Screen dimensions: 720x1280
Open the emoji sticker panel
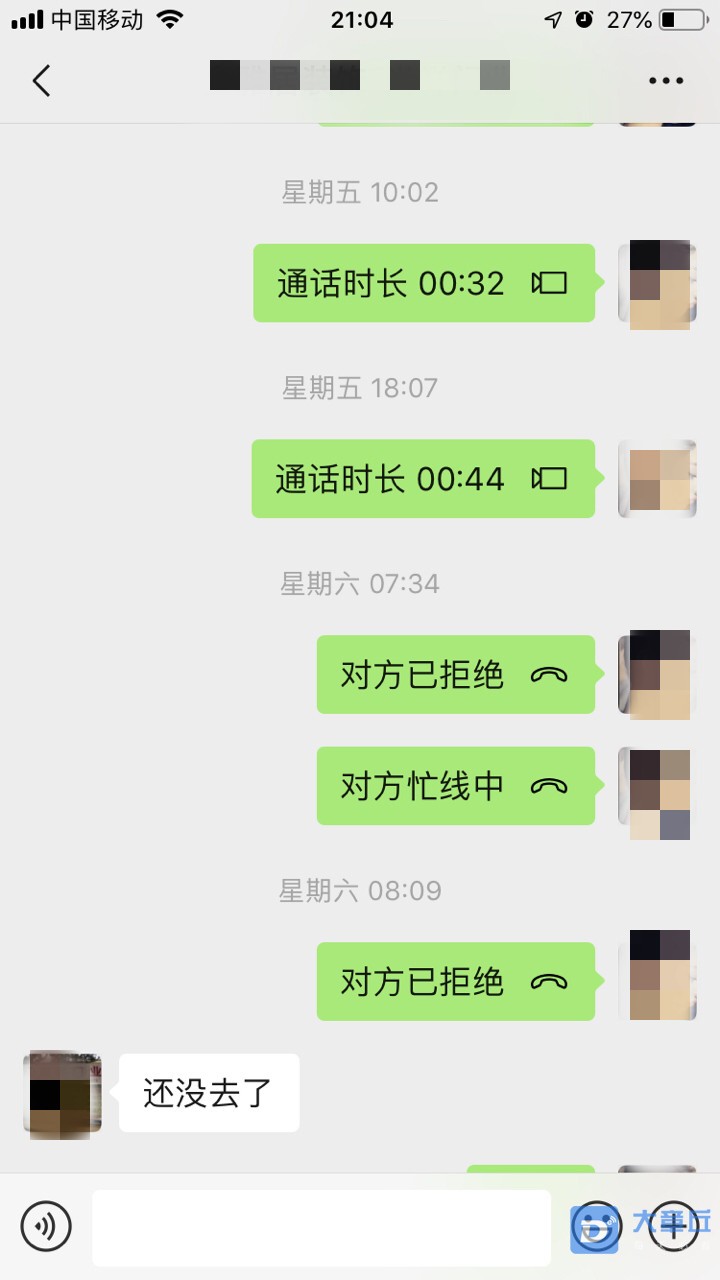pyautogui.click(x=597, y=1226)
